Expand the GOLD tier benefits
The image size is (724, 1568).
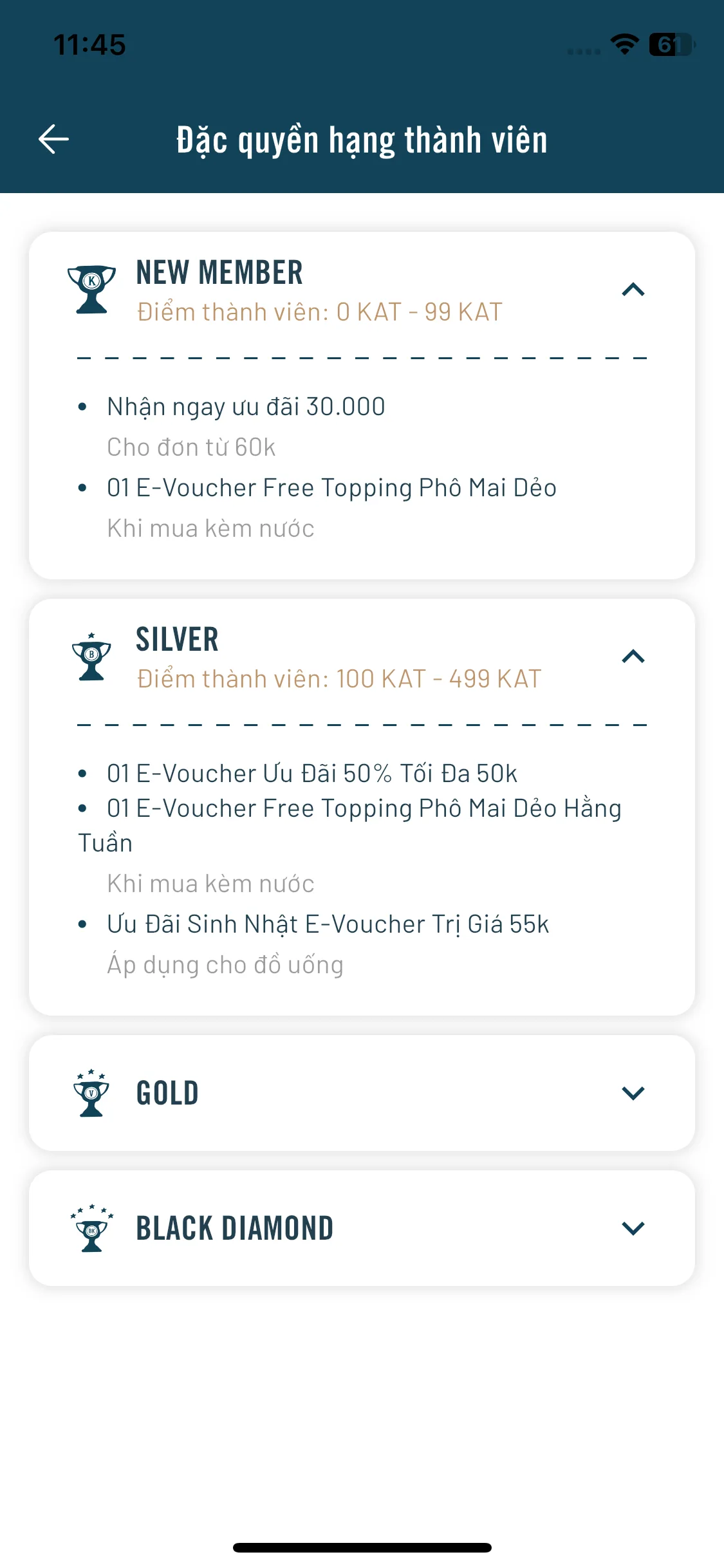633,1093
